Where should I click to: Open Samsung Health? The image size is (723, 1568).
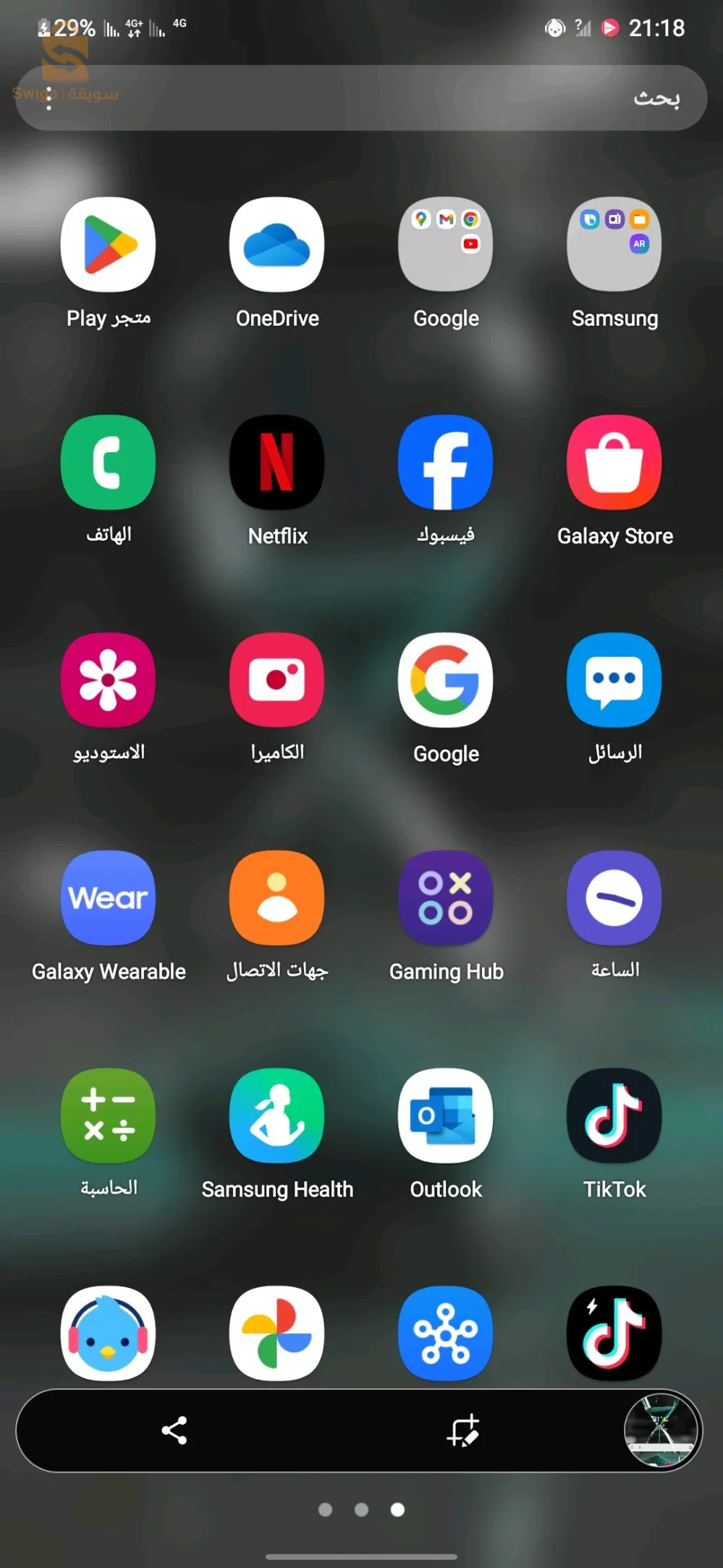tap(277, 1116)
